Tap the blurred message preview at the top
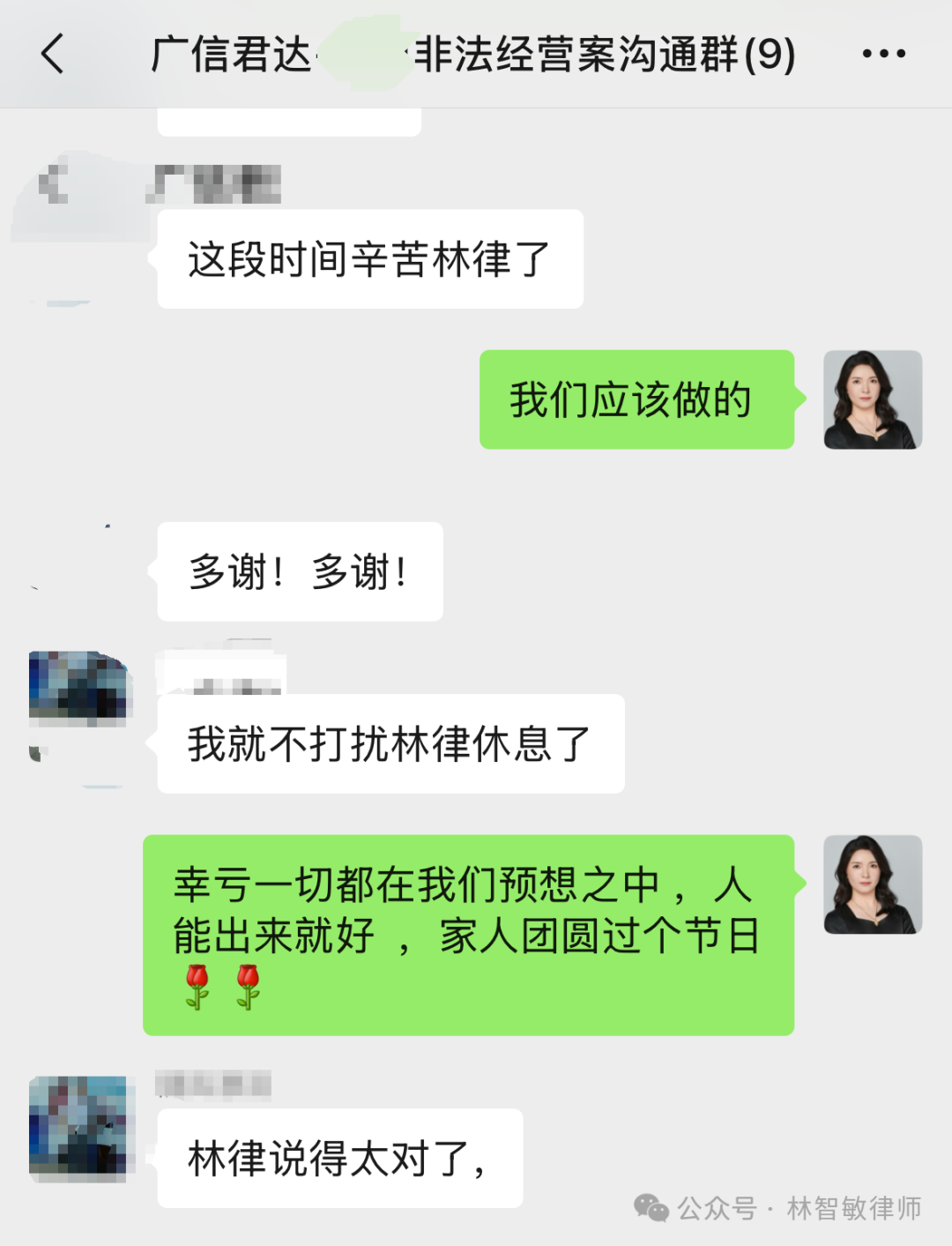 tap(289, 119)
